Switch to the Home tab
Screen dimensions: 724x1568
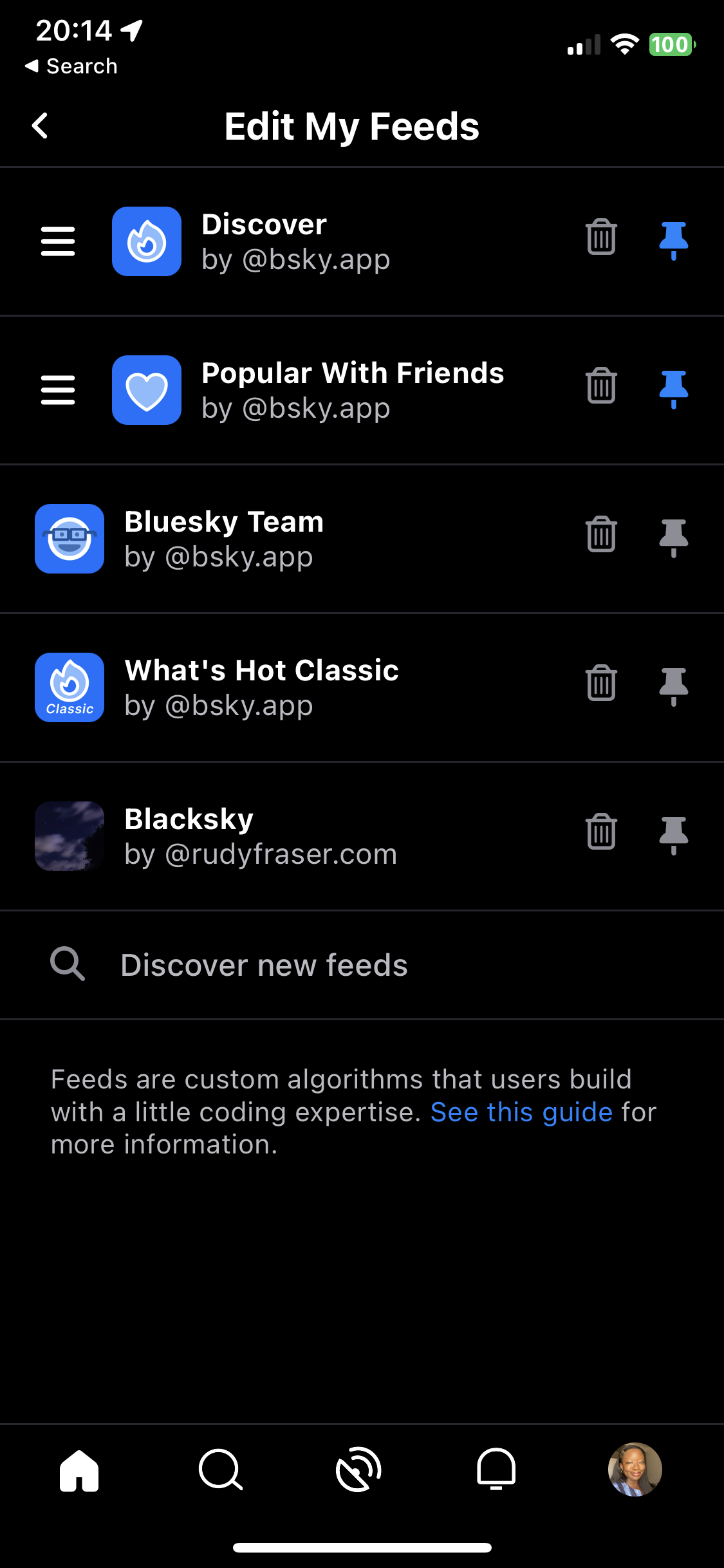(x=79, y=1470)
